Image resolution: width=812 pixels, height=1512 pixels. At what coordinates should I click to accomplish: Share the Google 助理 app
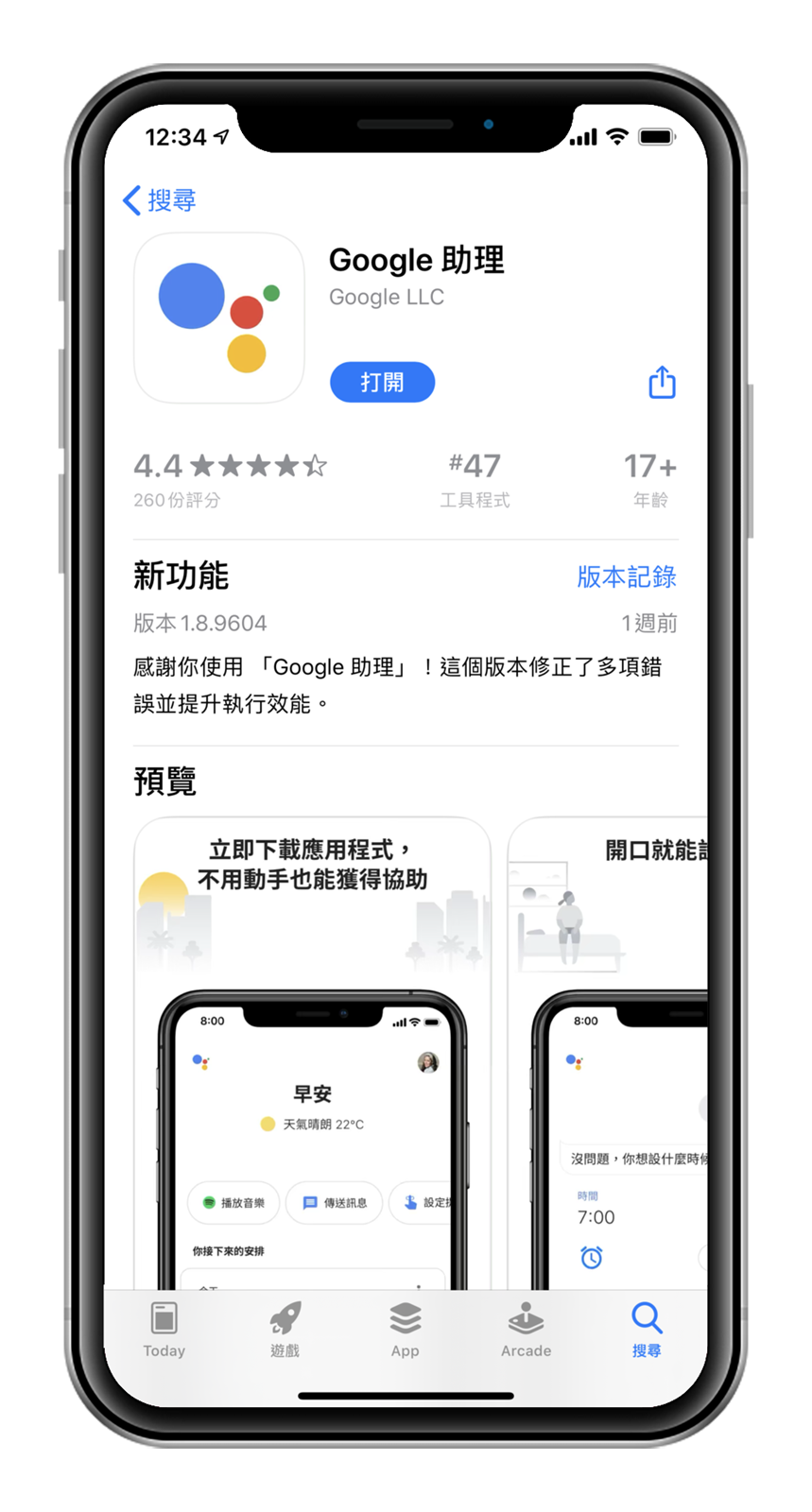[662, 383]
